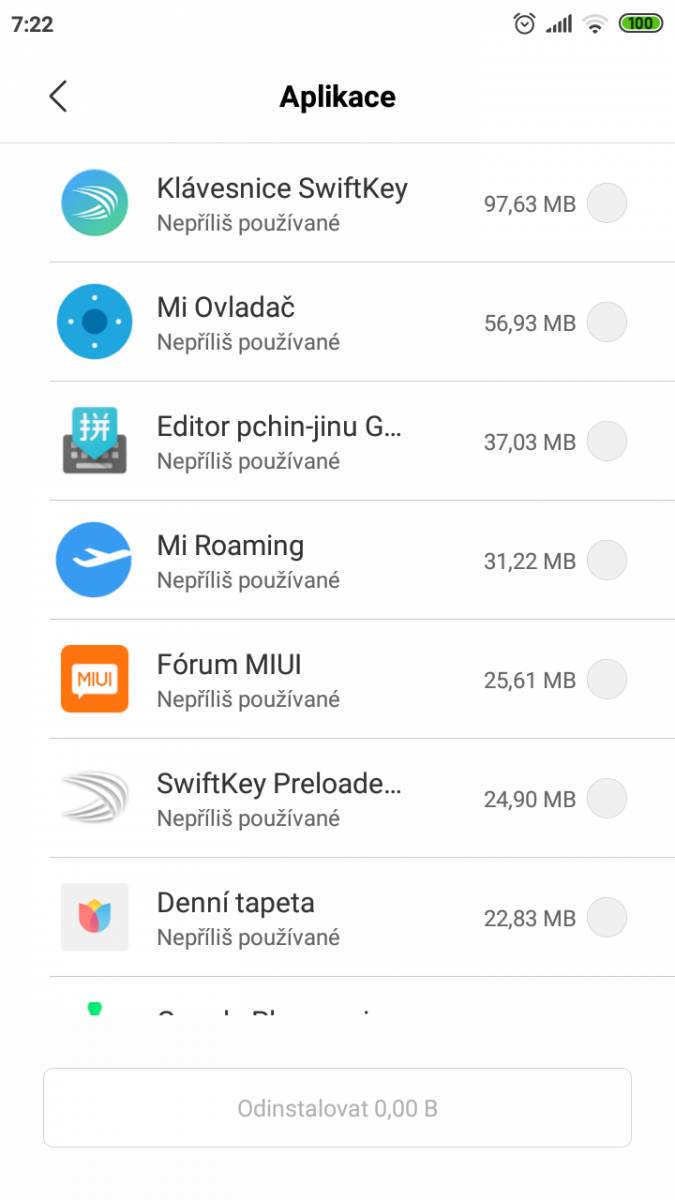Mark Mi Ovladač for uninstall
675x1200 pixels.
coord(606,323)
